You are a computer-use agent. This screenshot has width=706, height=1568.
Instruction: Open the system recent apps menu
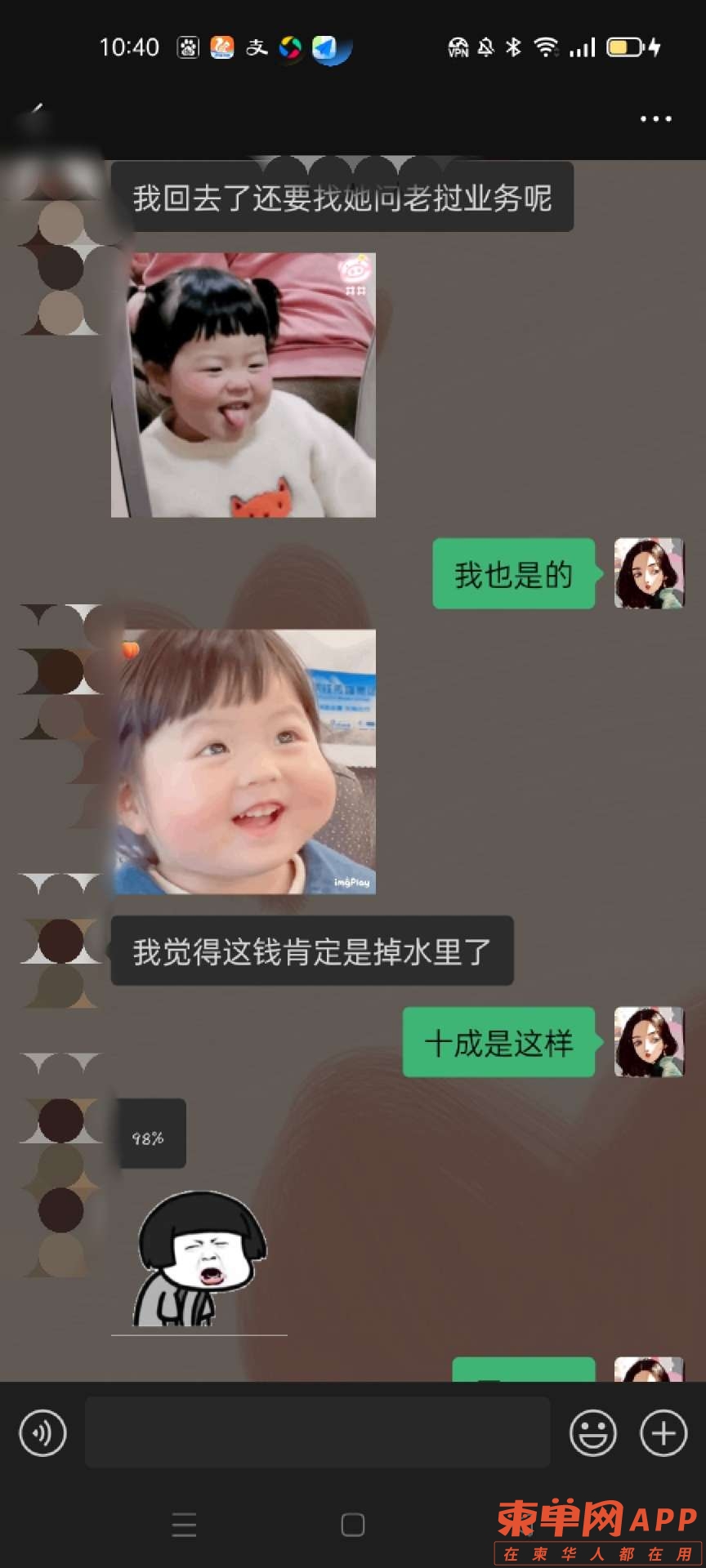184,1525
